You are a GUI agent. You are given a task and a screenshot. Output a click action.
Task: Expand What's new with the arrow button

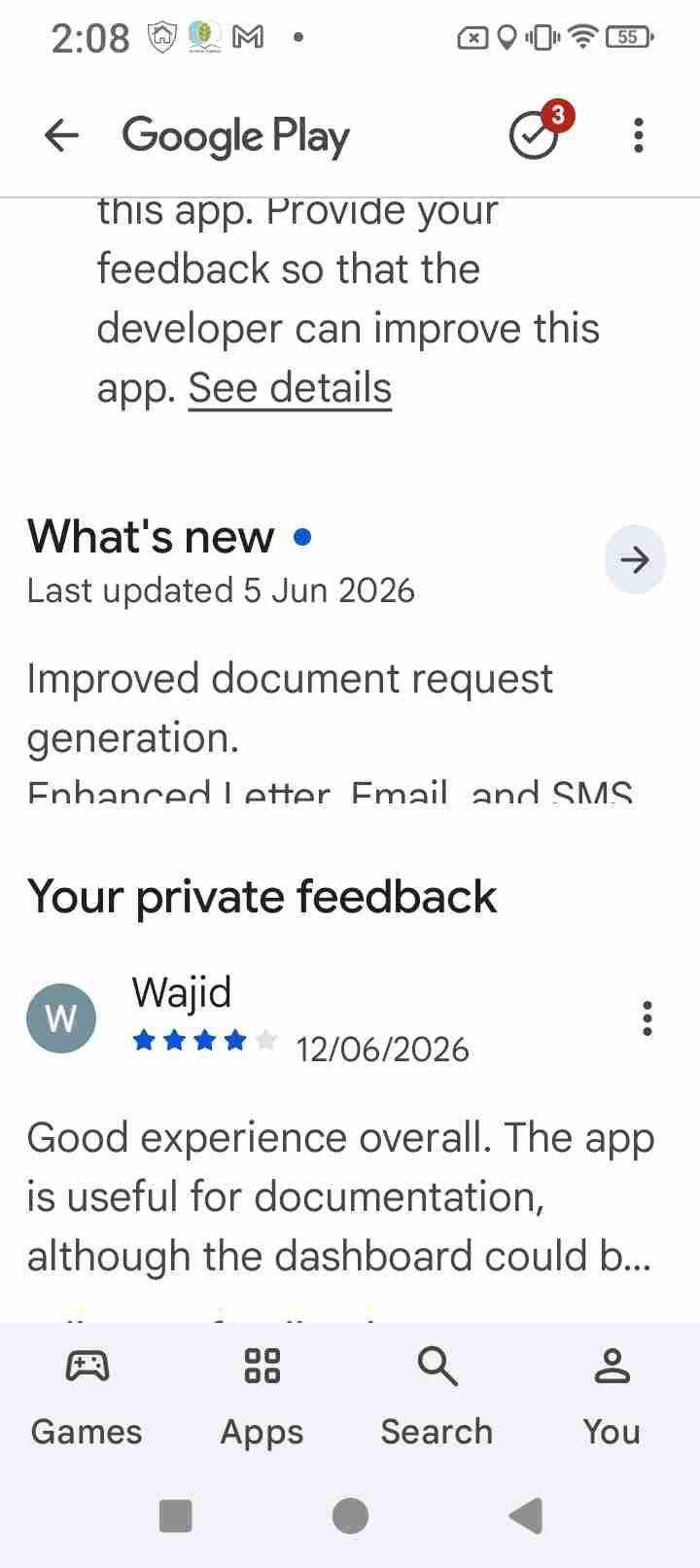(635, 559)
